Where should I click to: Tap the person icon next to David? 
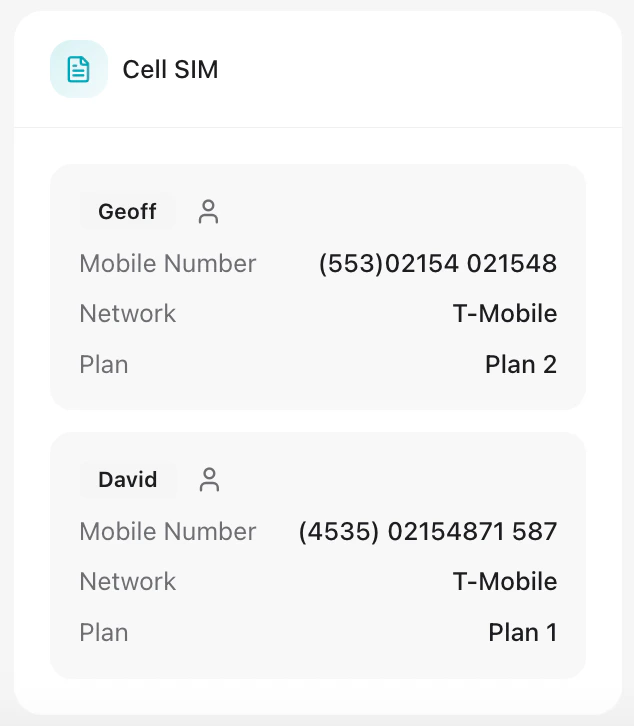(x=209, y=480)
